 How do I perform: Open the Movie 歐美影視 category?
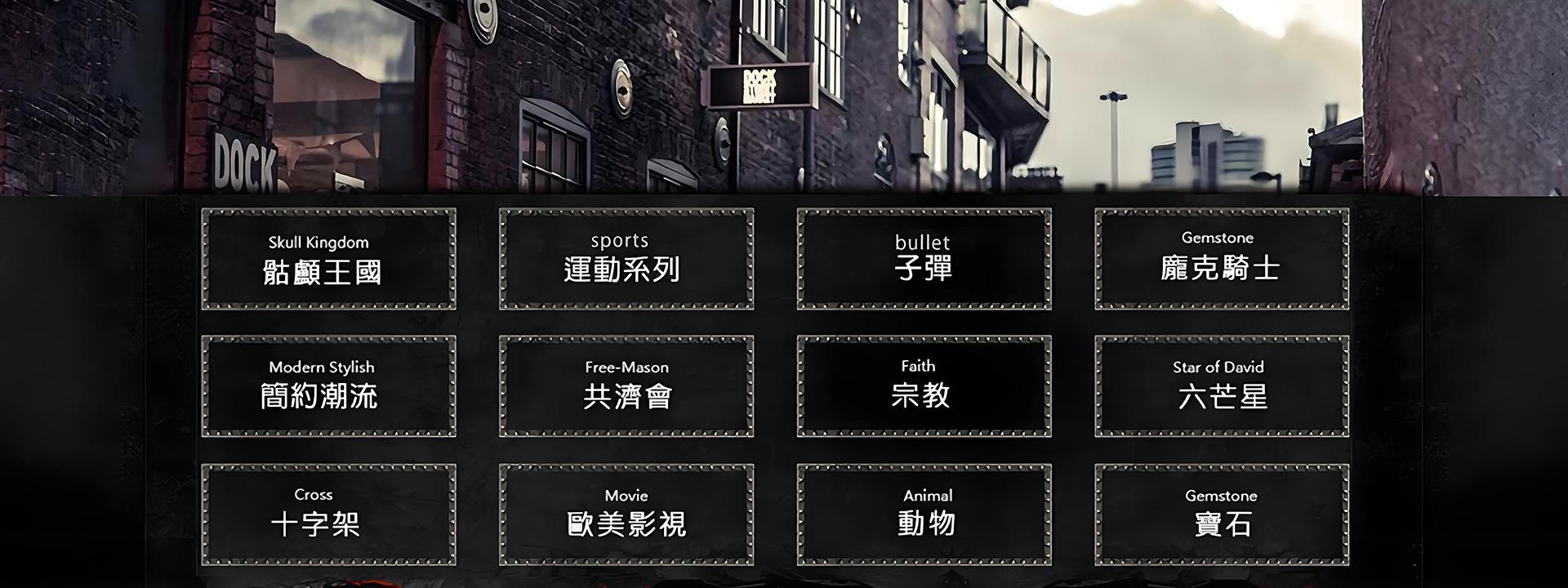click(626, 514)
